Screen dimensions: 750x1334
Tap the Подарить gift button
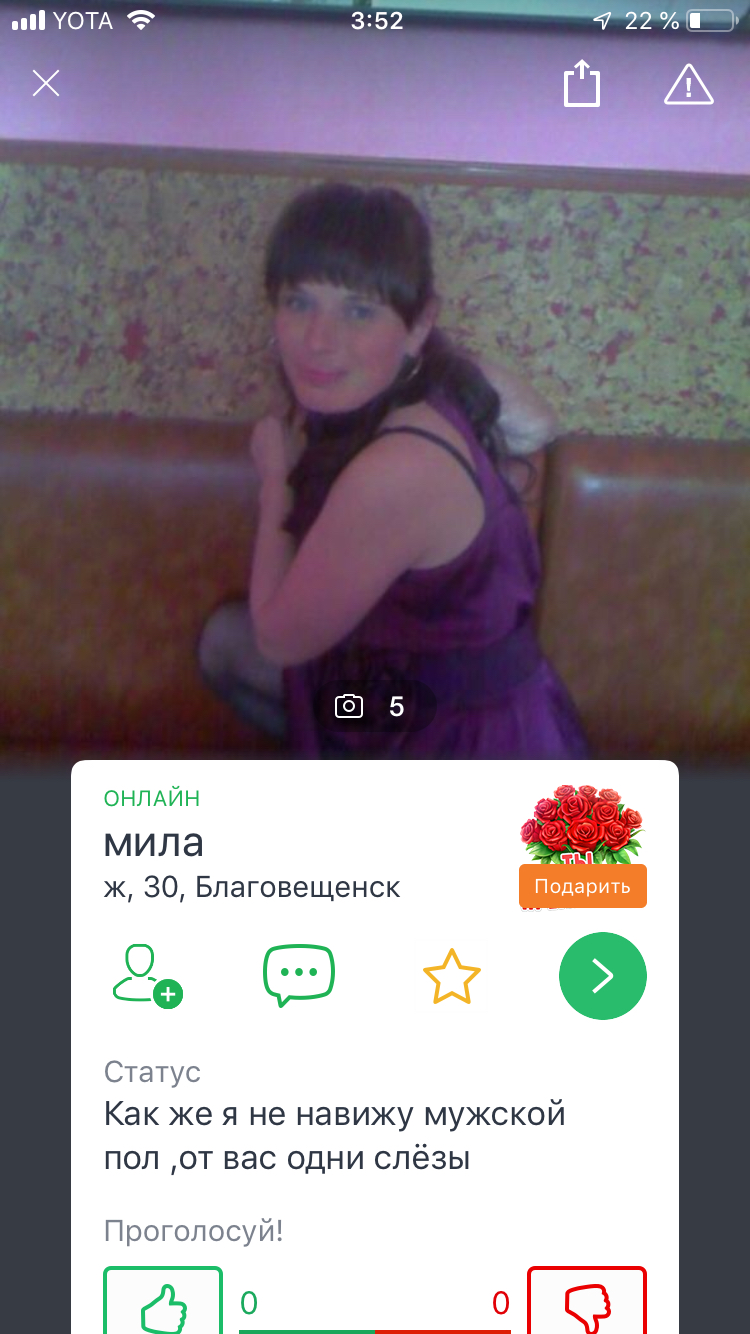[x=583, y=886]
